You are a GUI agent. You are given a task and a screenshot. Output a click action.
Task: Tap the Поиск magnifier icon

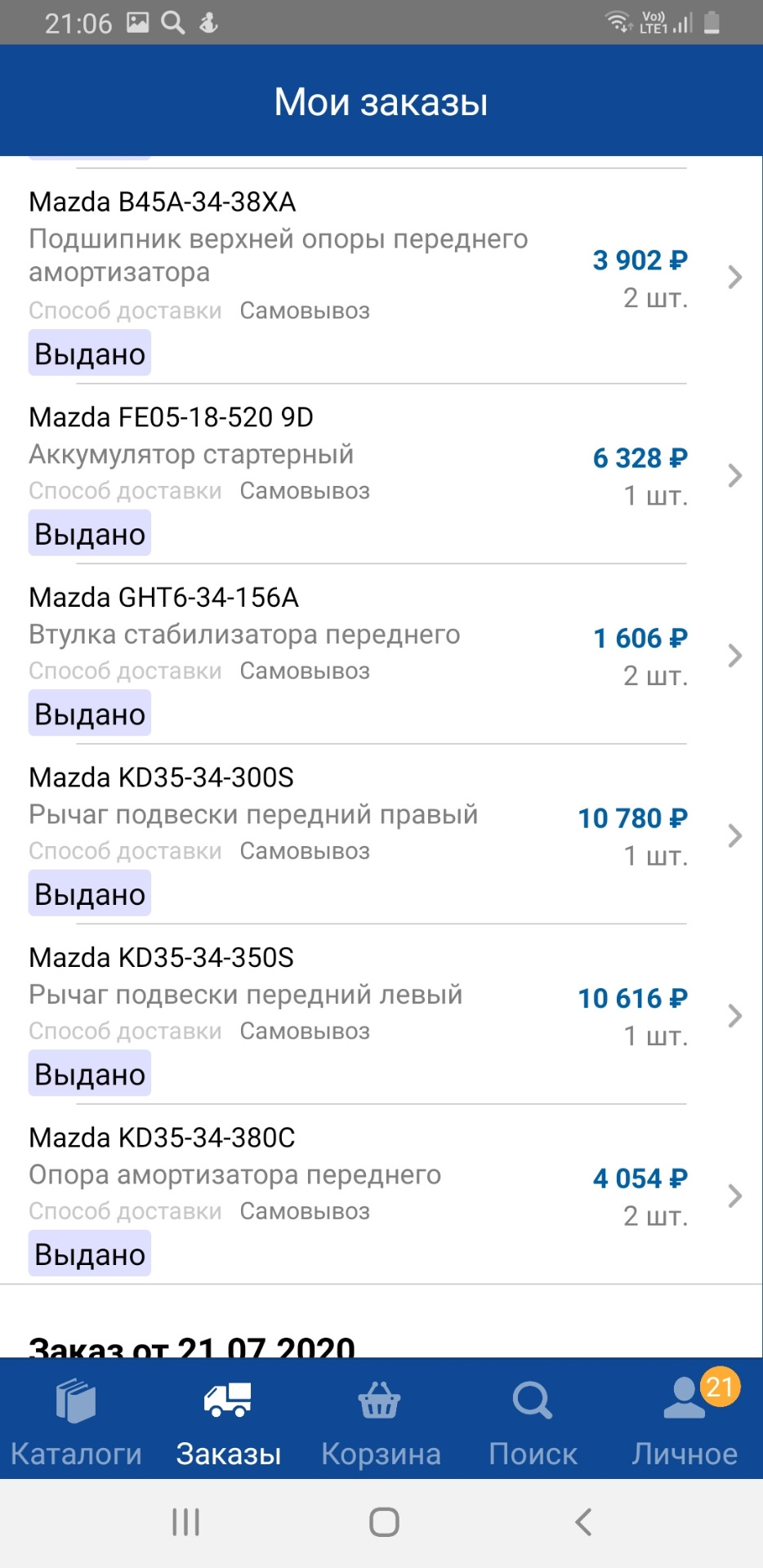[533, 1398]
